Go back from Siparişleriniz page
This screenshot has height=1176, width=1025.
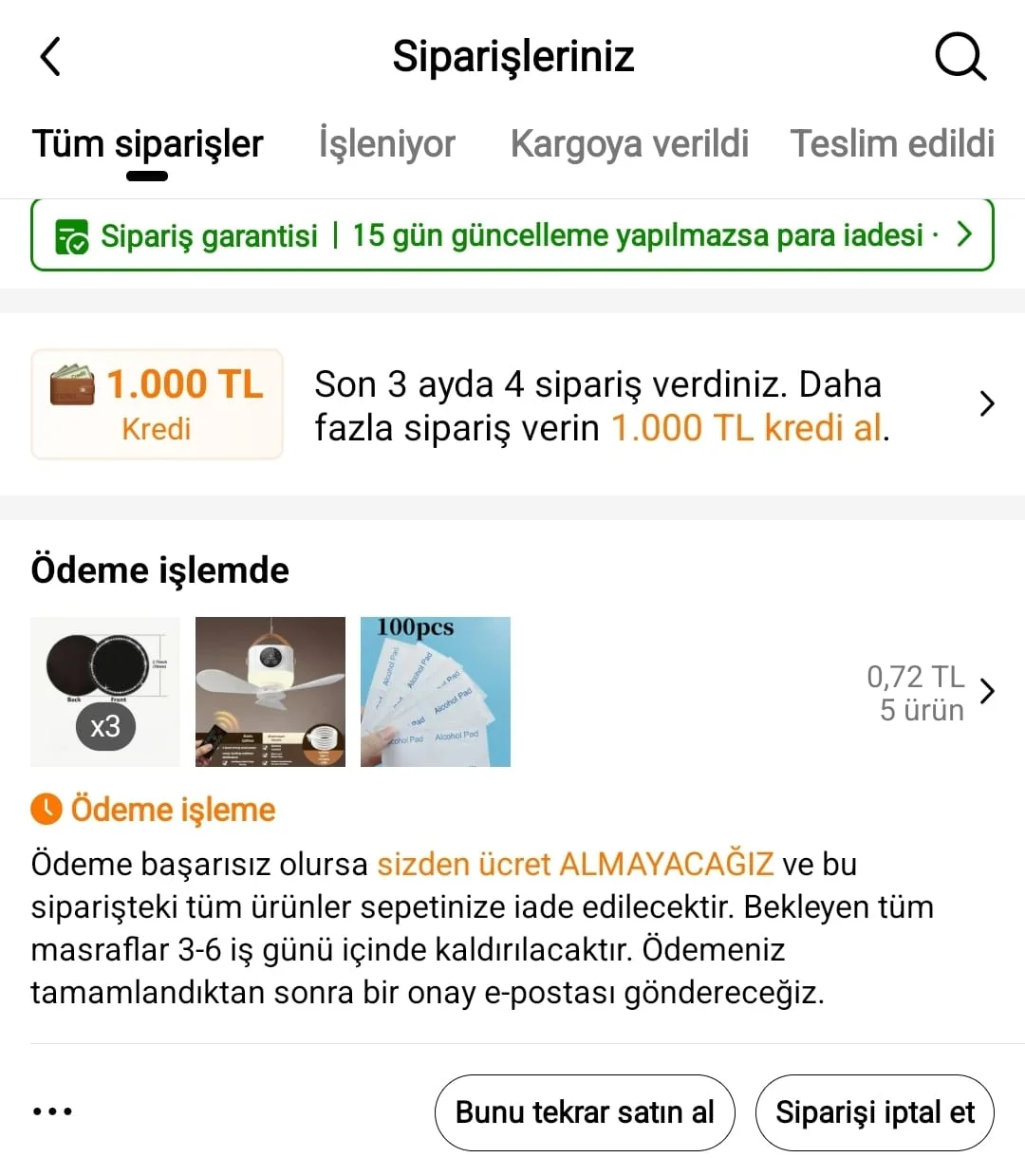(x=51, y=57)
